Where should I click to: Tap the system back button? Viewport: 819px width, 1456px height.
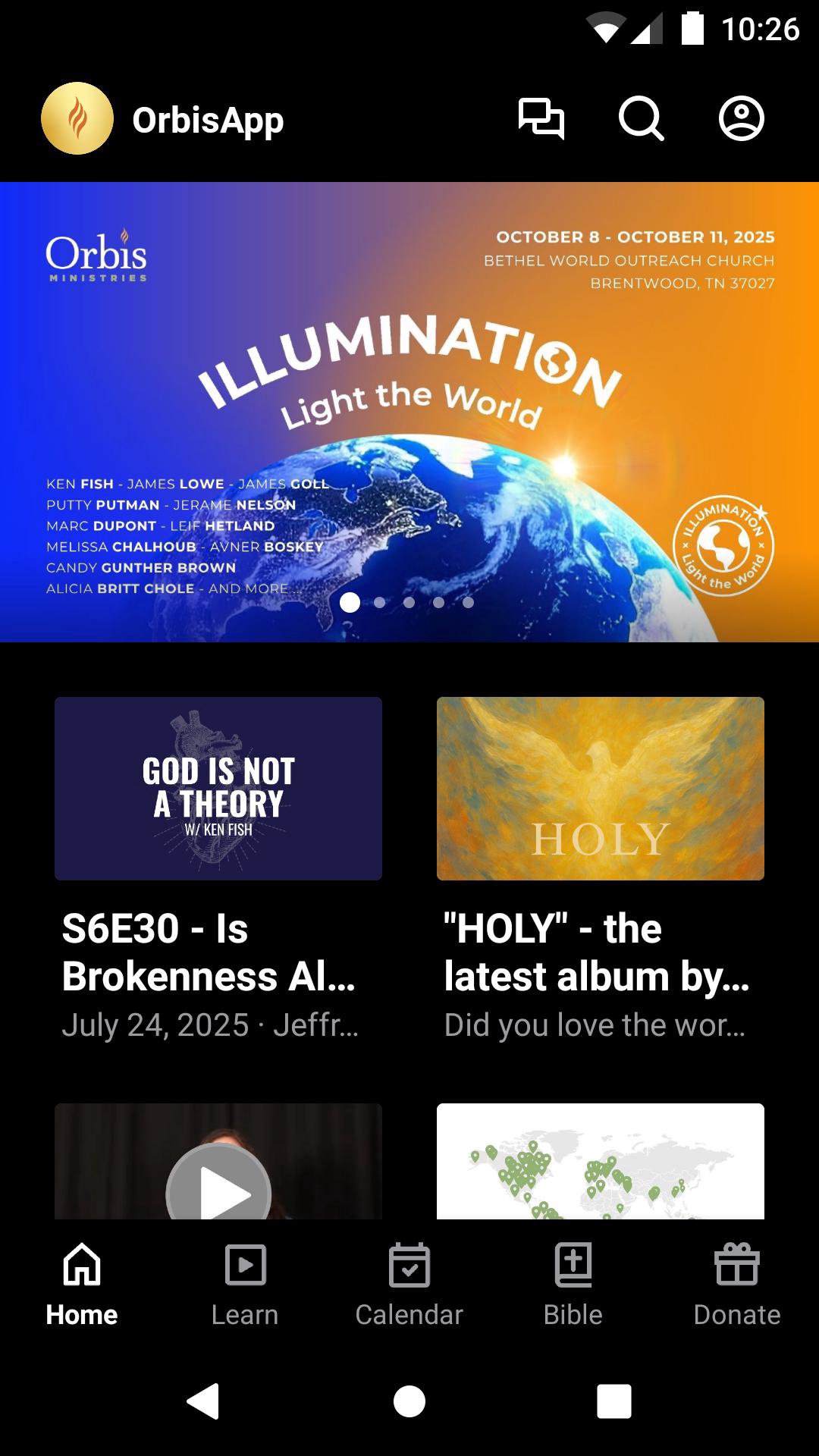(204, 1401)
